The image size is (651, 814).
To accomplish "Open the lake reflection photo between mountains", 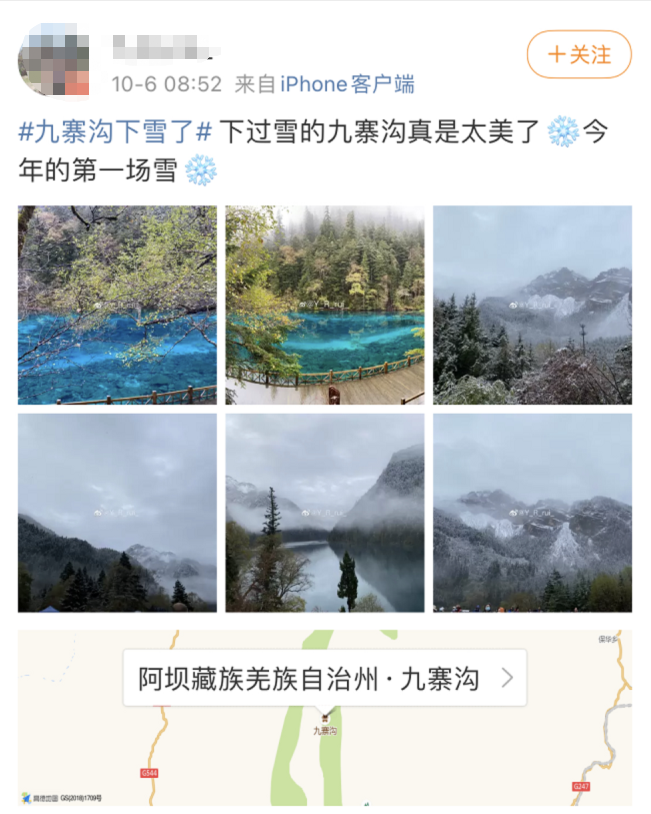I will (x=324, y=512).
